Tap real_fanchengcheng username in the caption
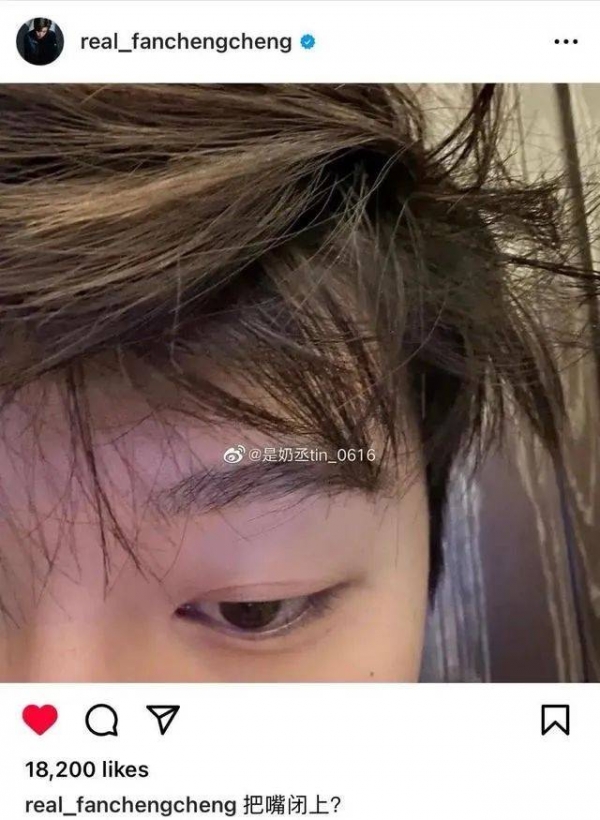This screenshot has height=820, width=600. (129, 804)
